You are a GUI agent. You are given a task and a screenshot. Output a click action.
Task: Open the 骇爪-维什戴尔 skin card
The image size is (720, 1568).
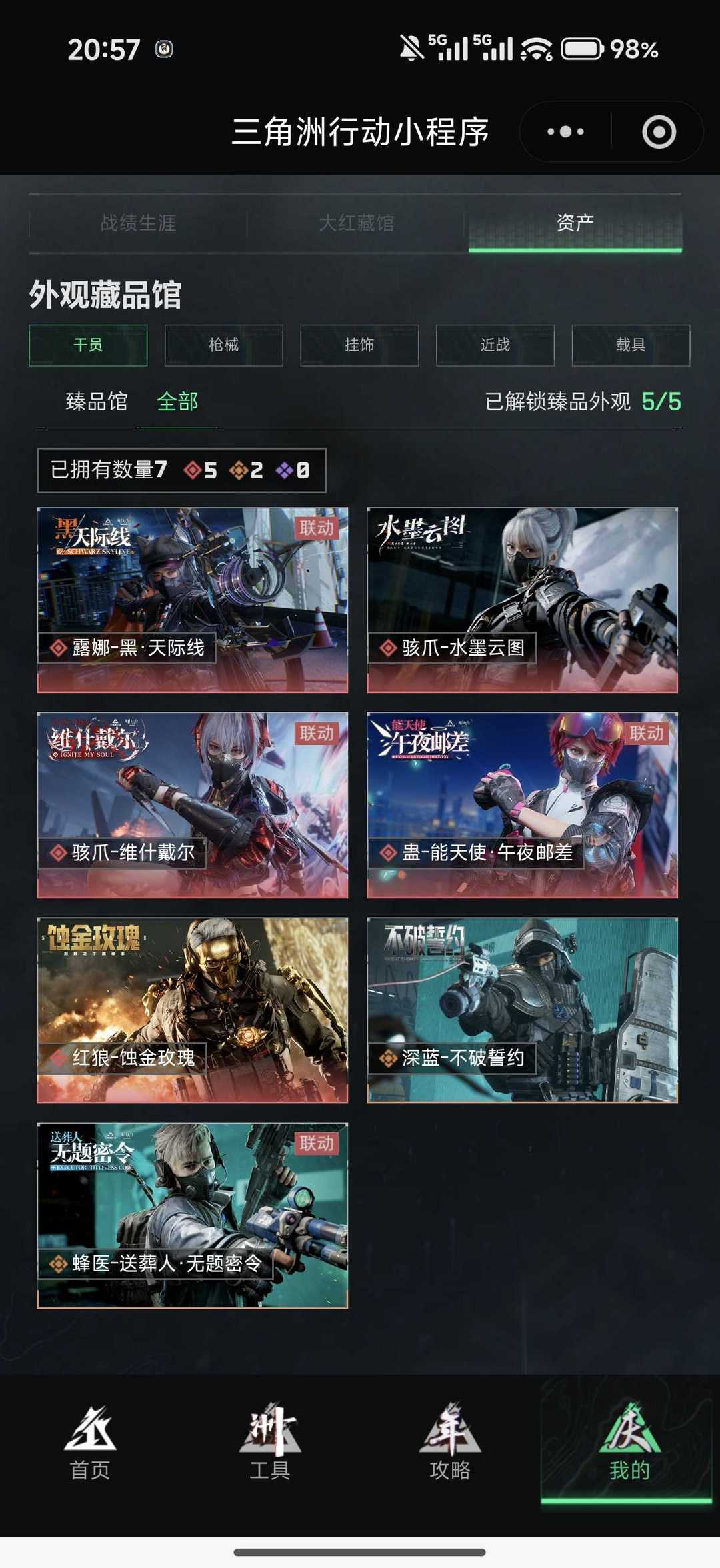(x=193, y=805)
